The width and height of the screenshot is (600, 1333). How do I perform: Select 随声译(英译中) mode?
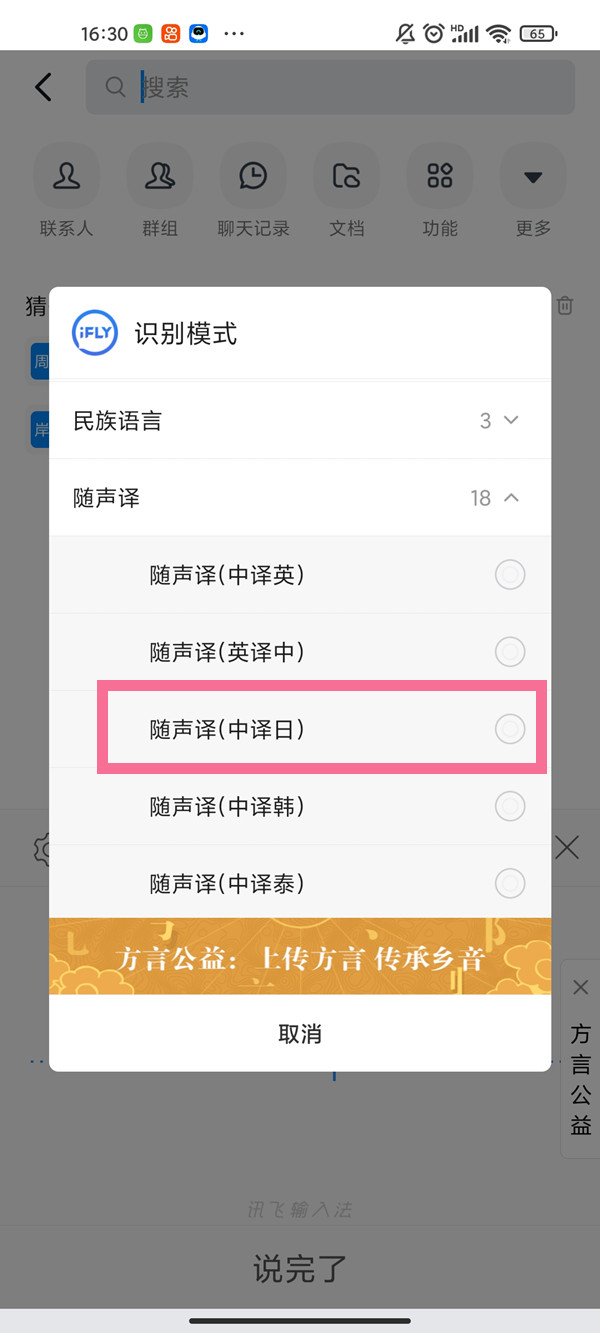[300, 652]
